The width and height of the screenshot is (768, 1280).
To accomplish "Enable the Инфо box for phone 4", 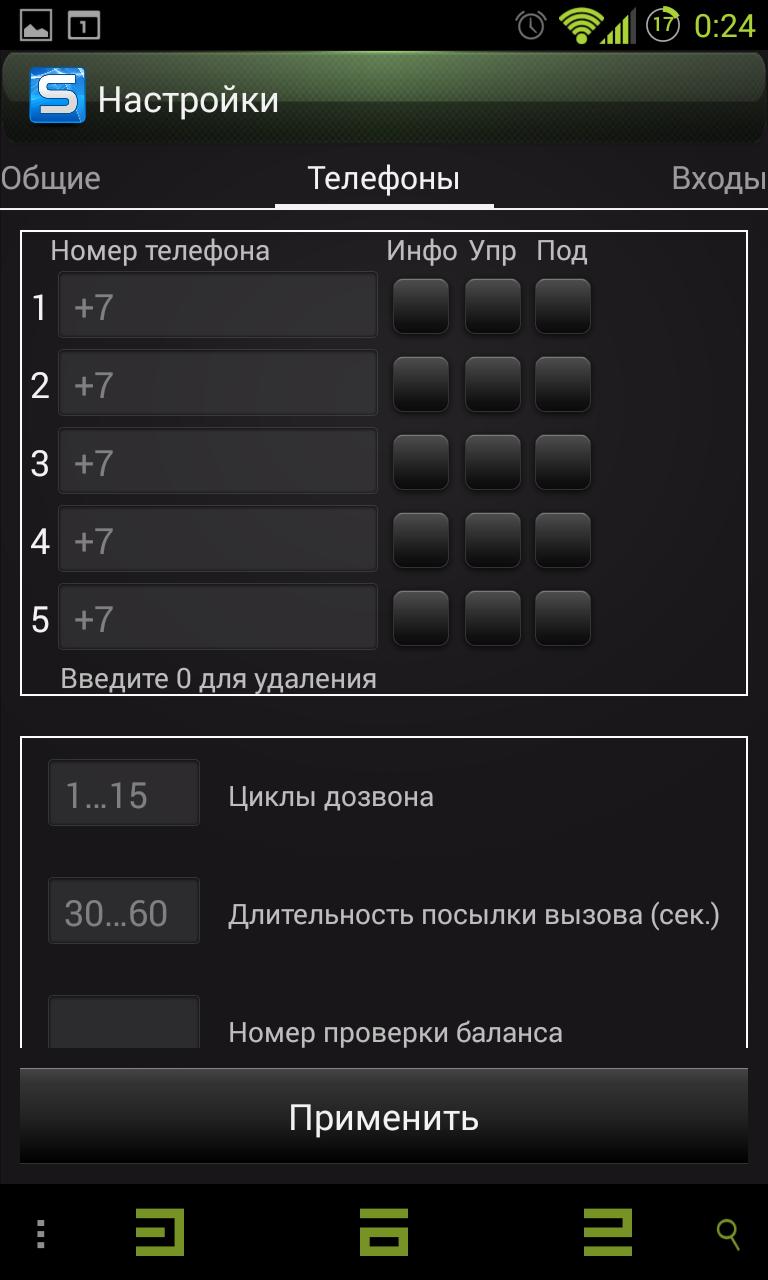I will coord(420,540).
